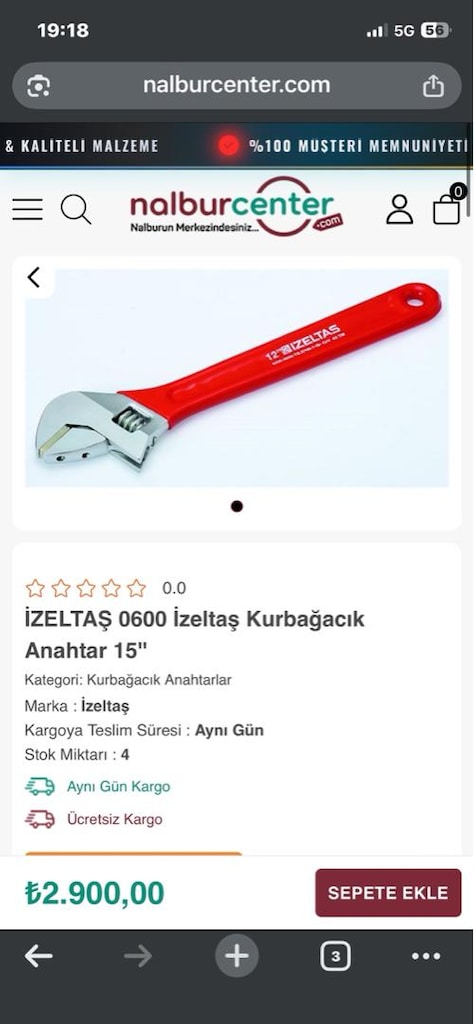Viewport: 474px width, 1024px height.
Task: Rate the product with the stars
Action: (x=86, y=588)
